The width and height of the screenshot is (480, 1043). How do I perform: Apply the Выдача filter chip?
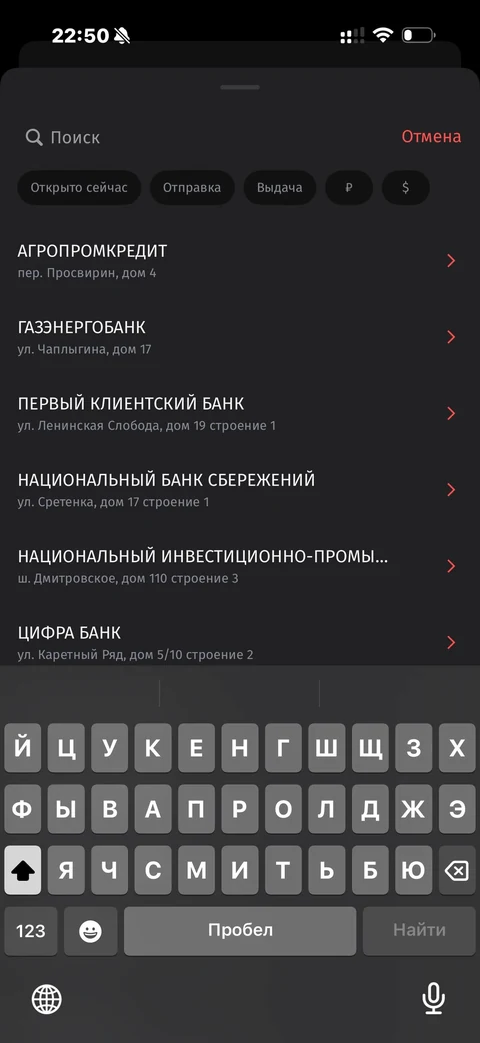coord(280,188)
